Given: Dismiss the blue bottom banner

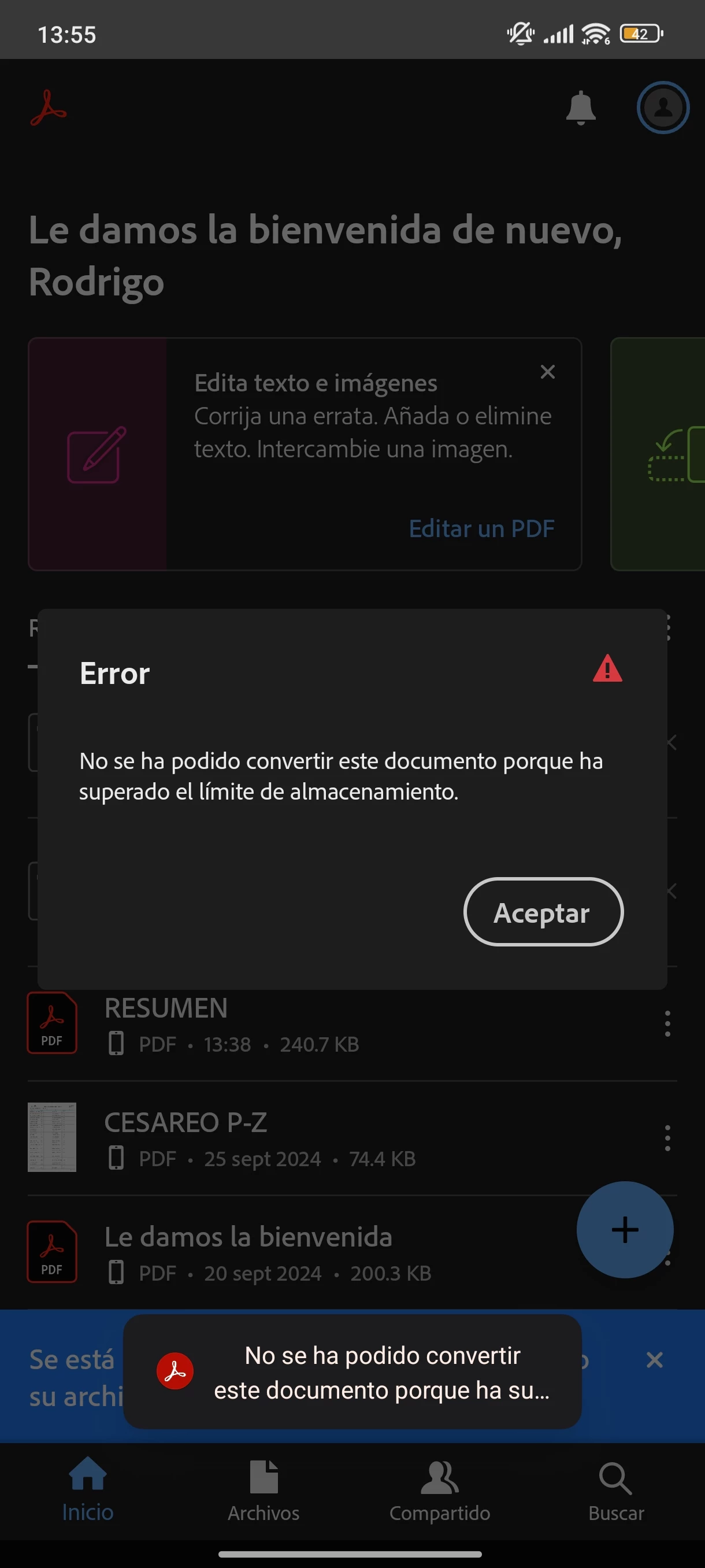Looking at the screenshot, I should coord(655,1360).
